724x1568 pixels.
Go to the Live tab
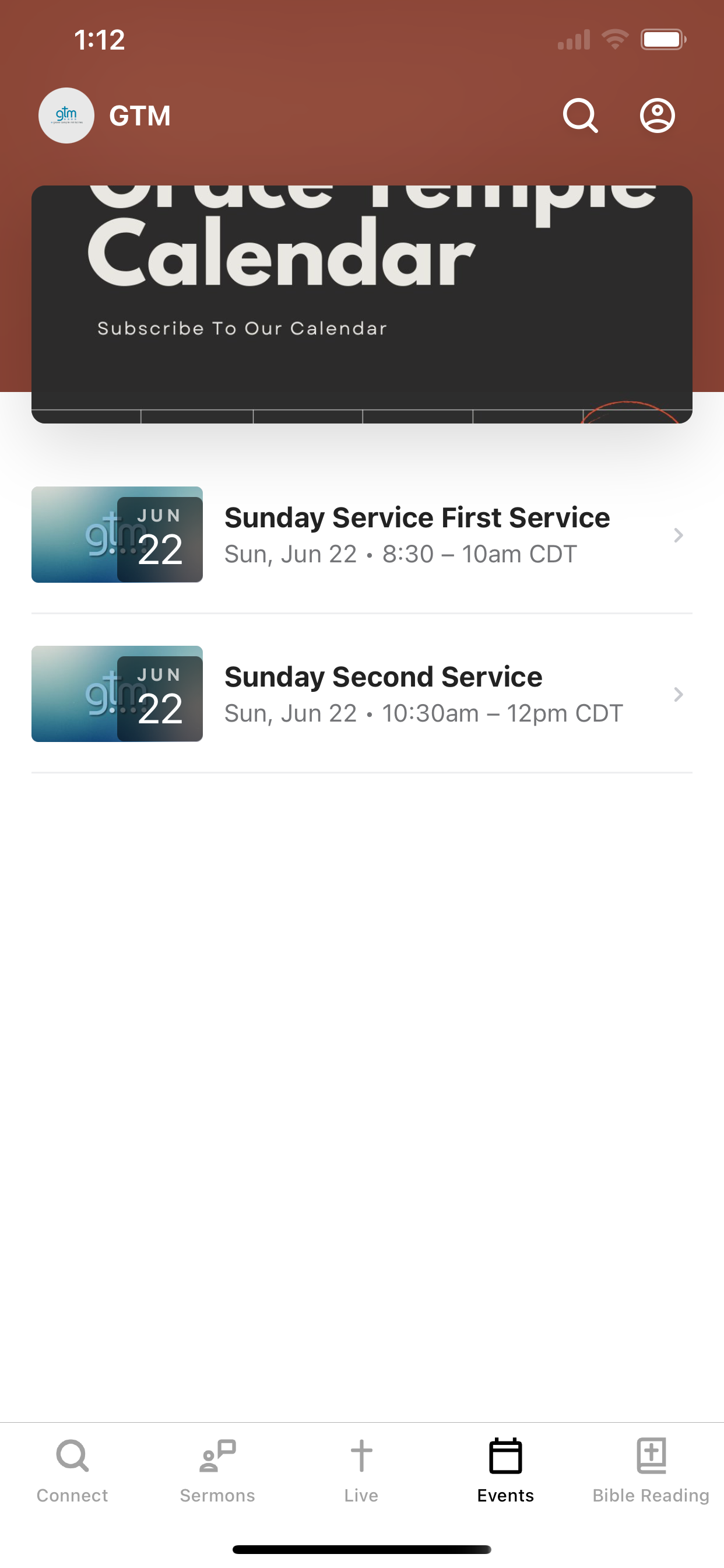click(361, 1471)
